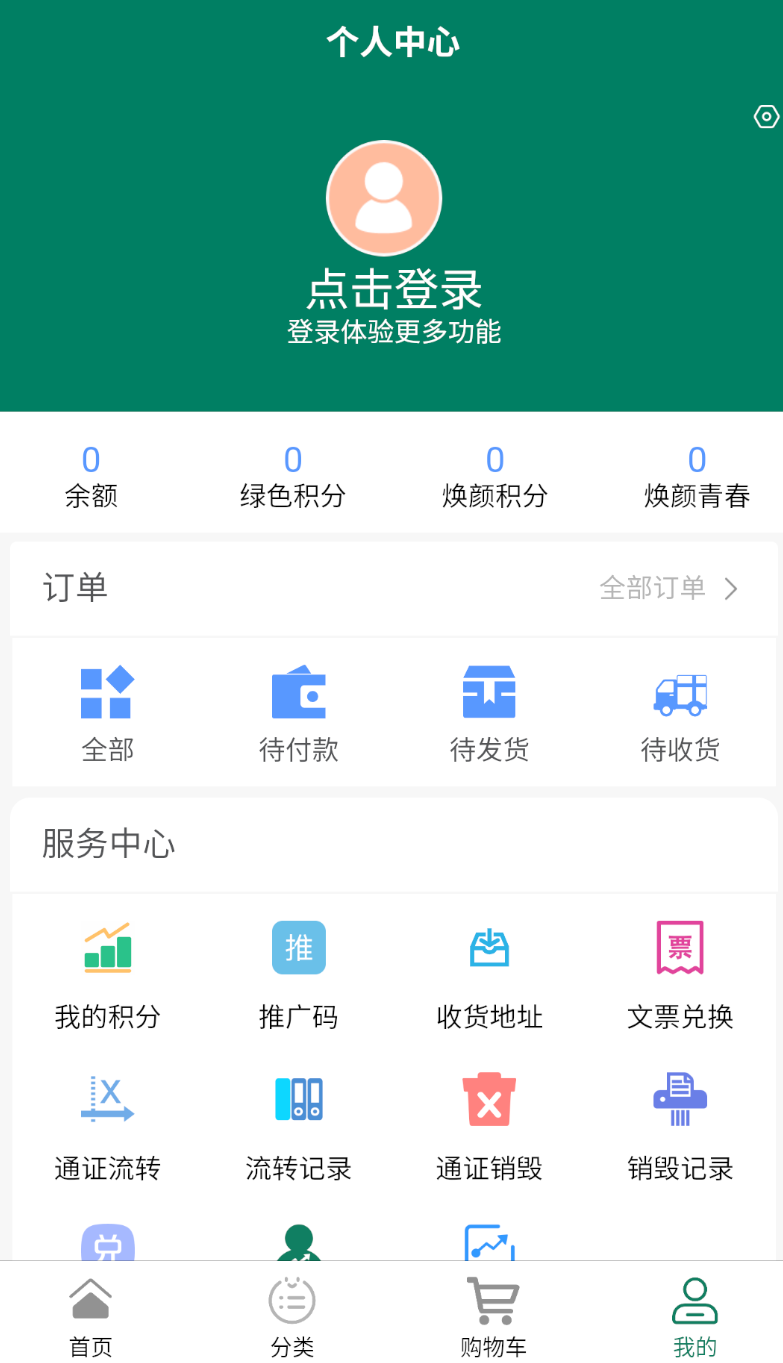The height and width of the screenshot is (1363, 783).
Task: Show 待付款 pending payment orders
Action: (x=298, y=713)
